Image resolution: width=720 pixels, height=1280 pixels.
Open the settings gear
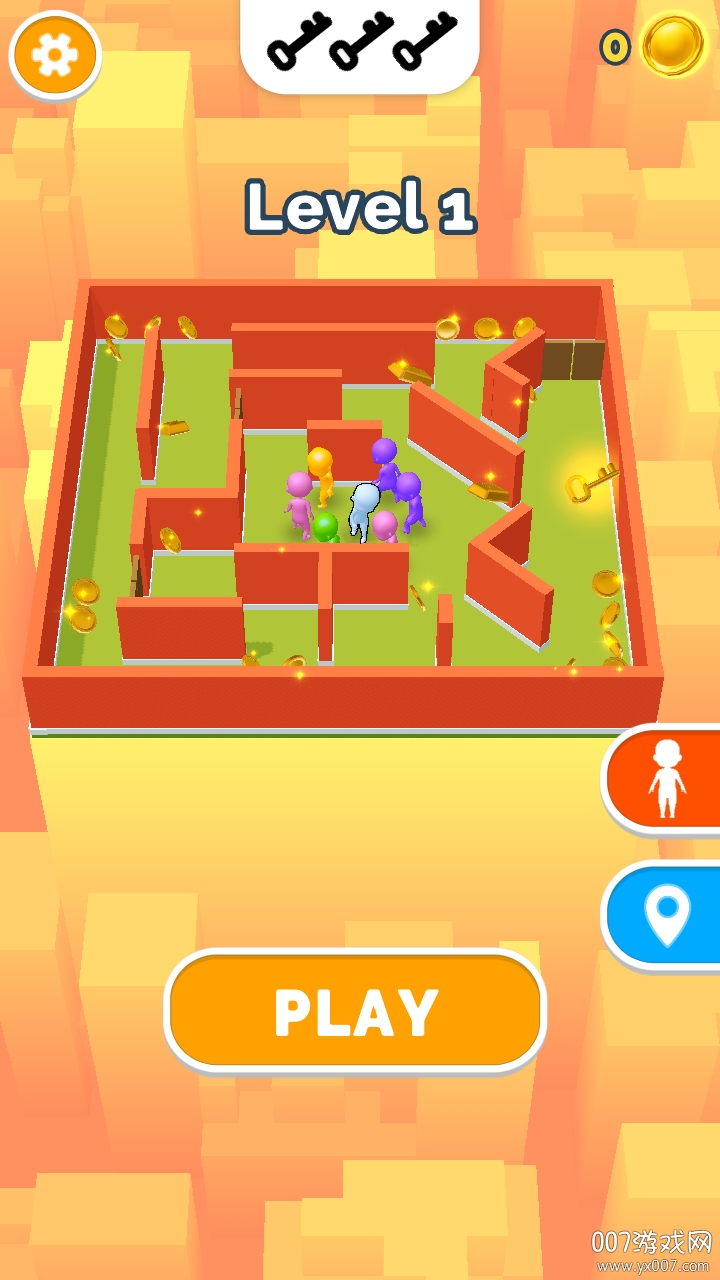point(54,55)
